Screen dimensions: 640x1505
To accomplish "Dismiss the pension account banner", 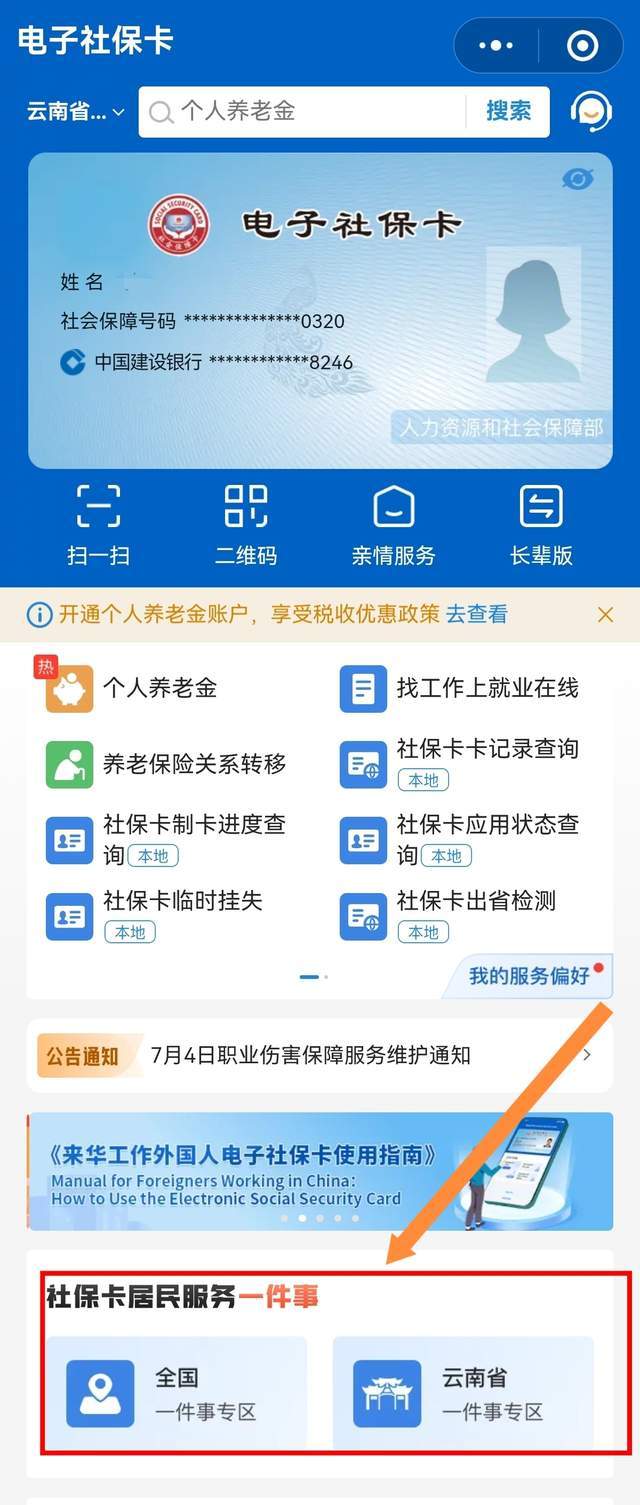I will 605,614.
